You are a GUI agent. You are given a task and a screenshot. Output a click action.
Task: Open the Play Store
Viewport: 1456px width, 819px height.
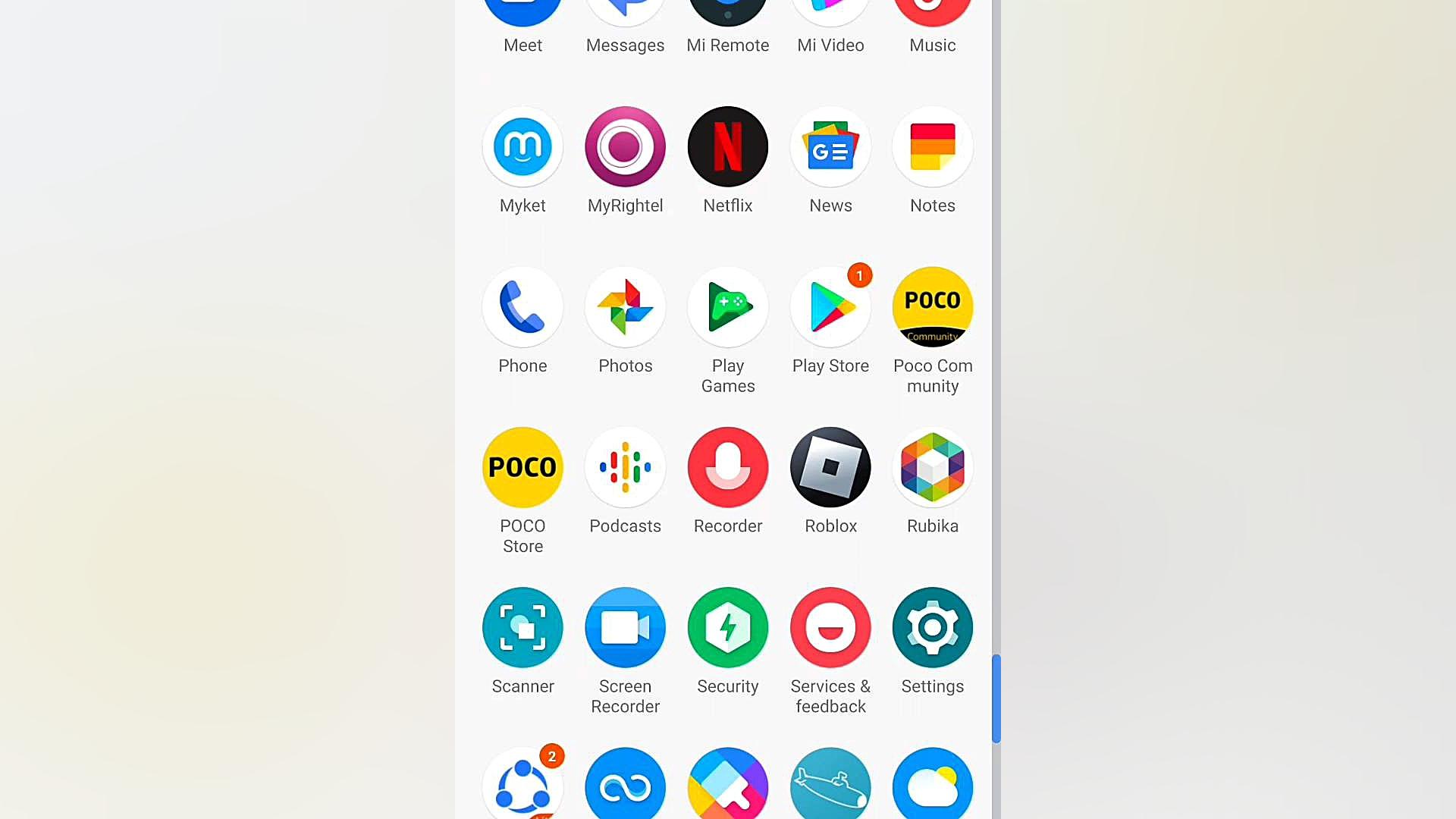click(x=830, y=307)
